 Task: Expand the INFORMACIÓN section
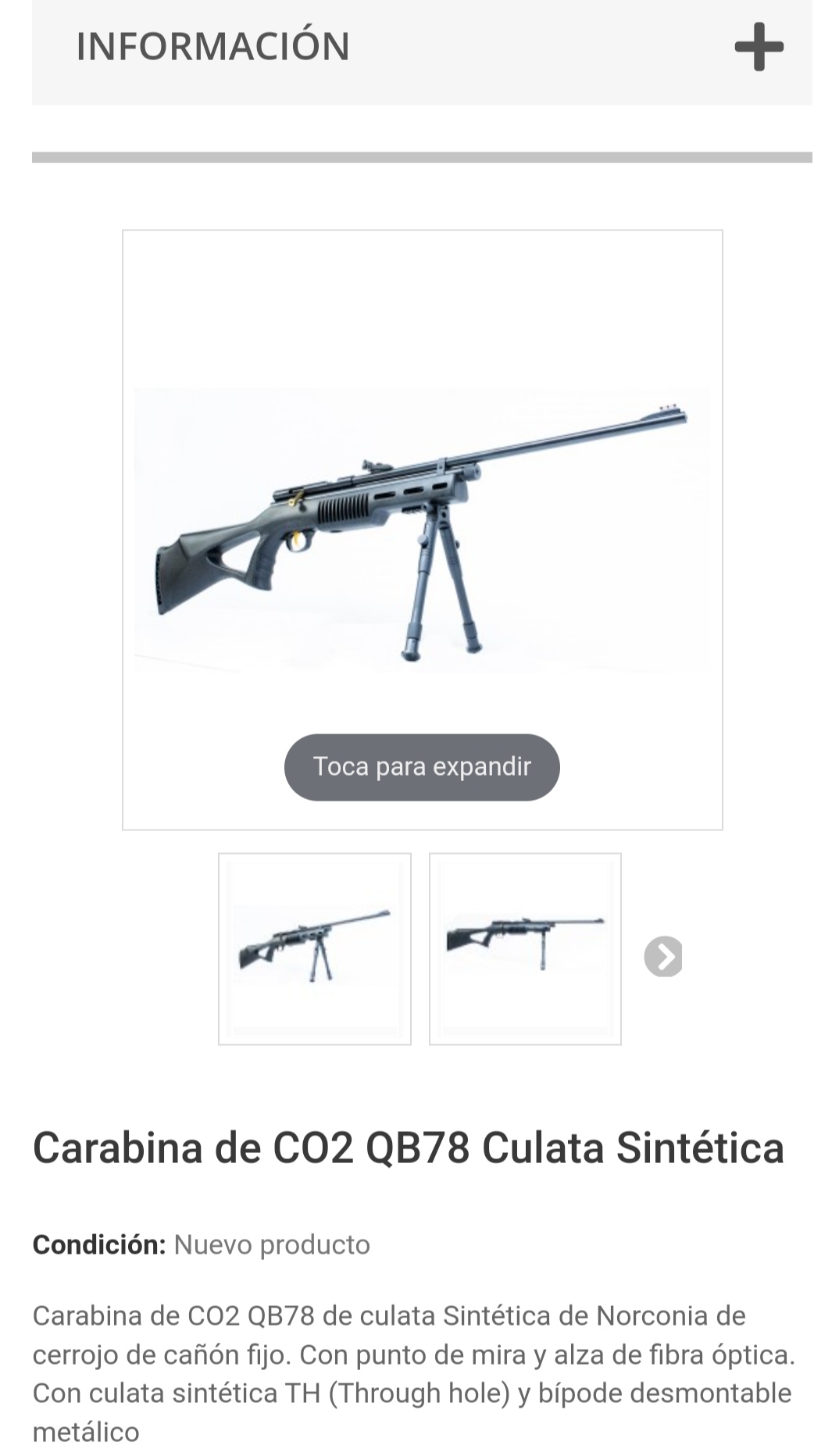tap(759, 47)
